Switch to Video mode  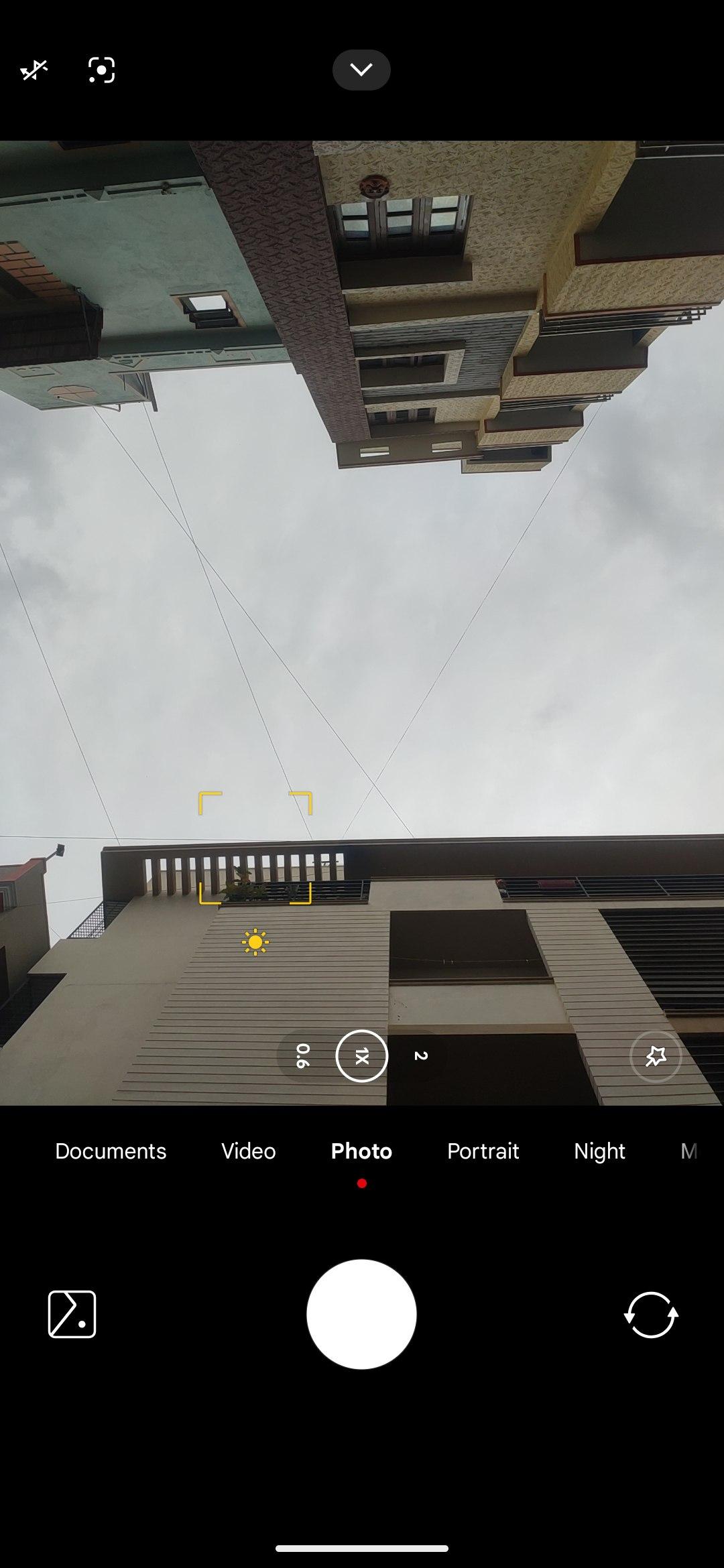pos(249,1151)
